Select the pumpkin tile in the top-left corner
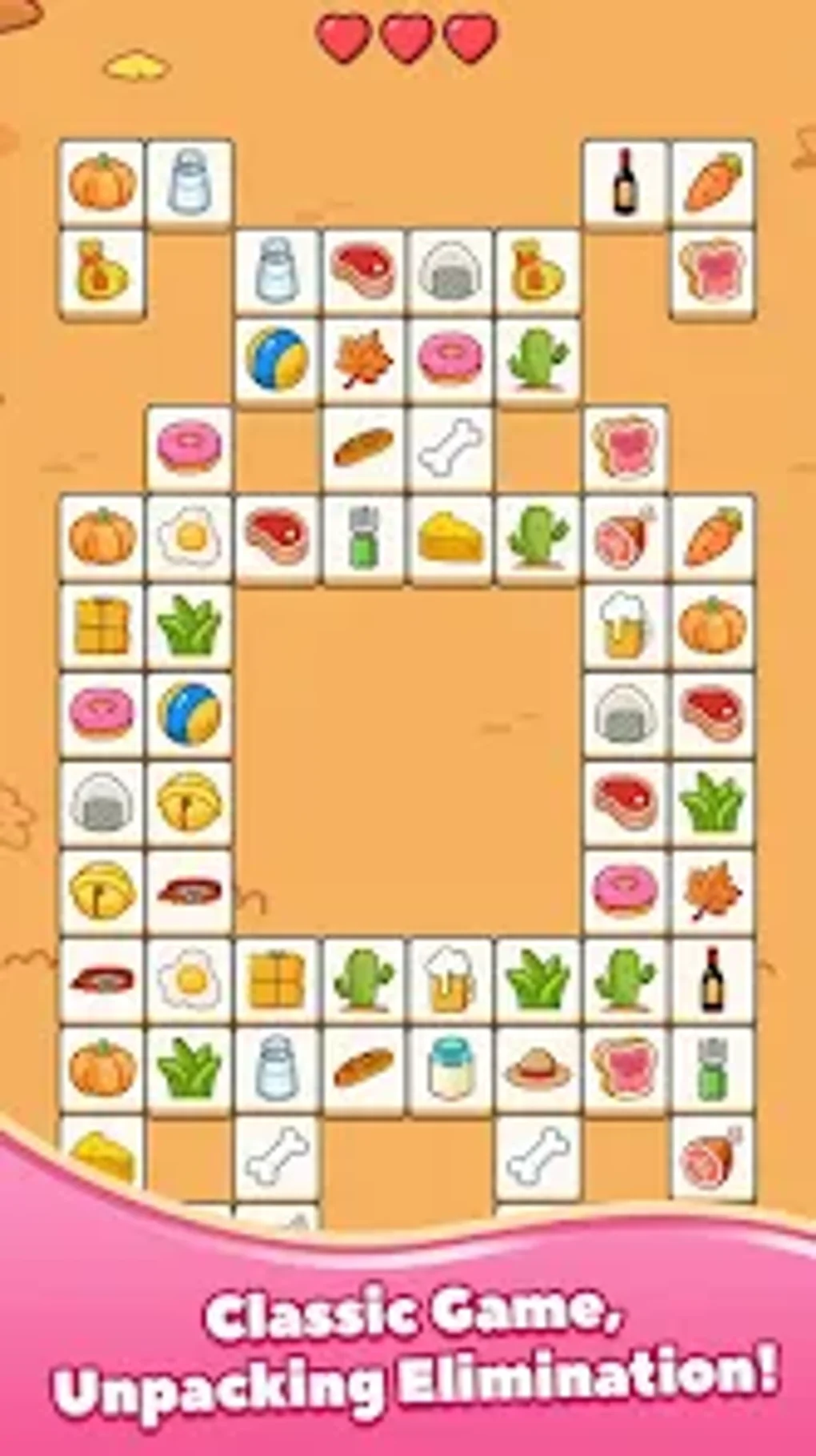816x1456 pixels. [x=101, y=183]
